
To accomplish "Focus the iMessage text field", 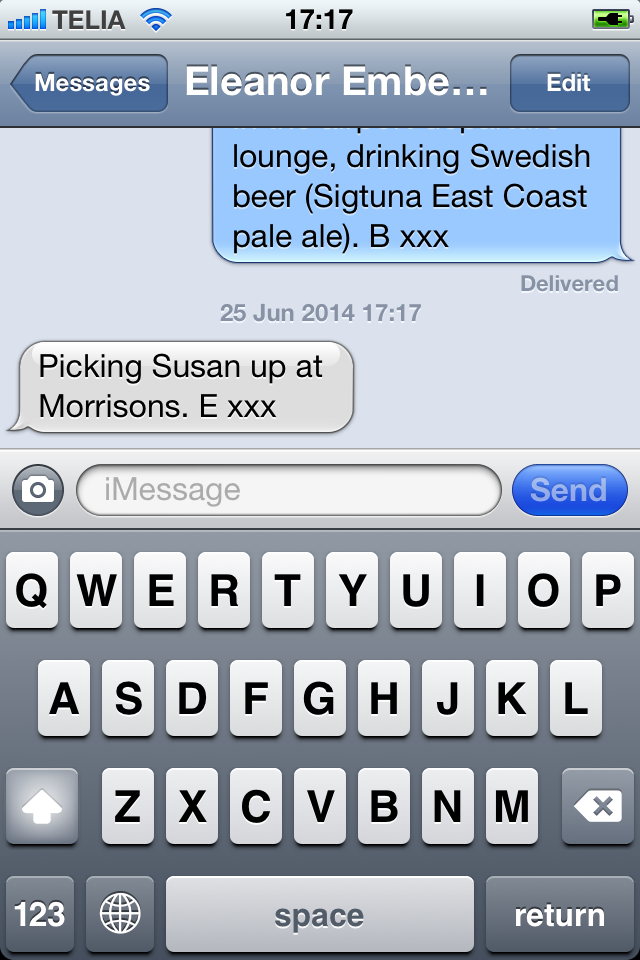I will tap(288, 490).
